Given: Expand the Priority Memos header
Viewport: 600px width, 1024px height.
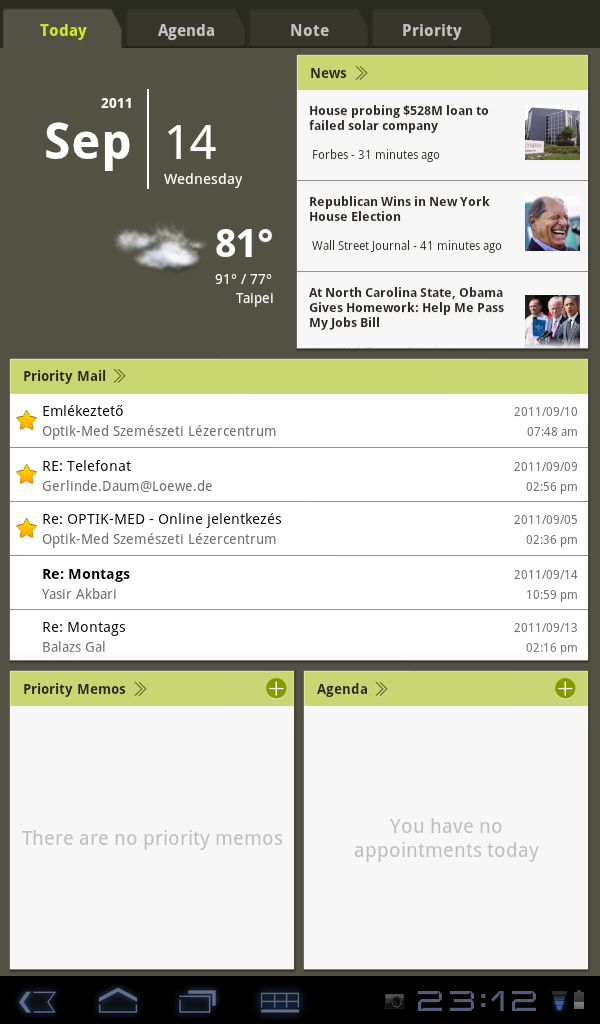Looking at the screenshot, I should [85, 689].
